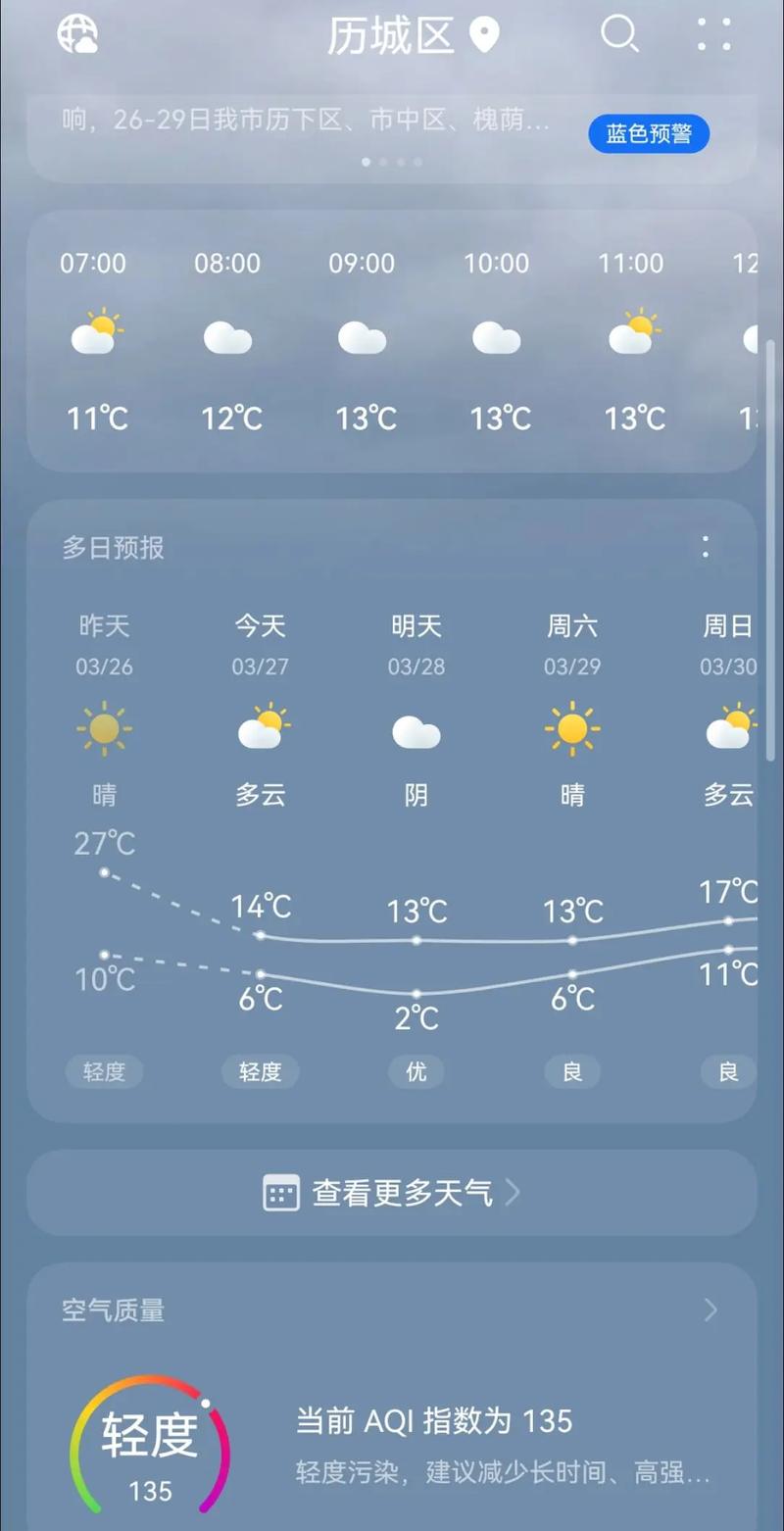Open the weather widget icon top left
The image size is (784, 1531).
coord(77,35)
